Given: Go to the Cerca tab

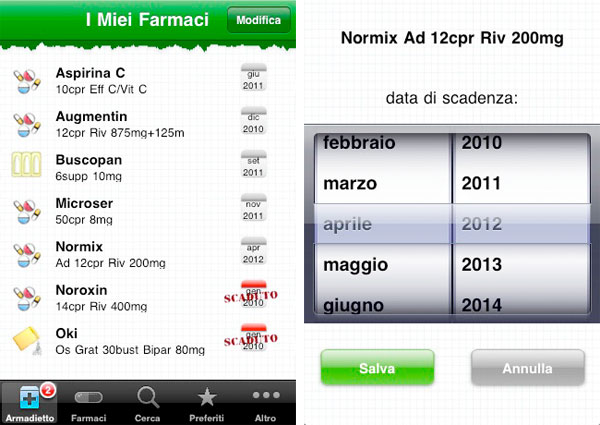Looking at the screenshot, I should pyautogui.click(x=148, y=402).
